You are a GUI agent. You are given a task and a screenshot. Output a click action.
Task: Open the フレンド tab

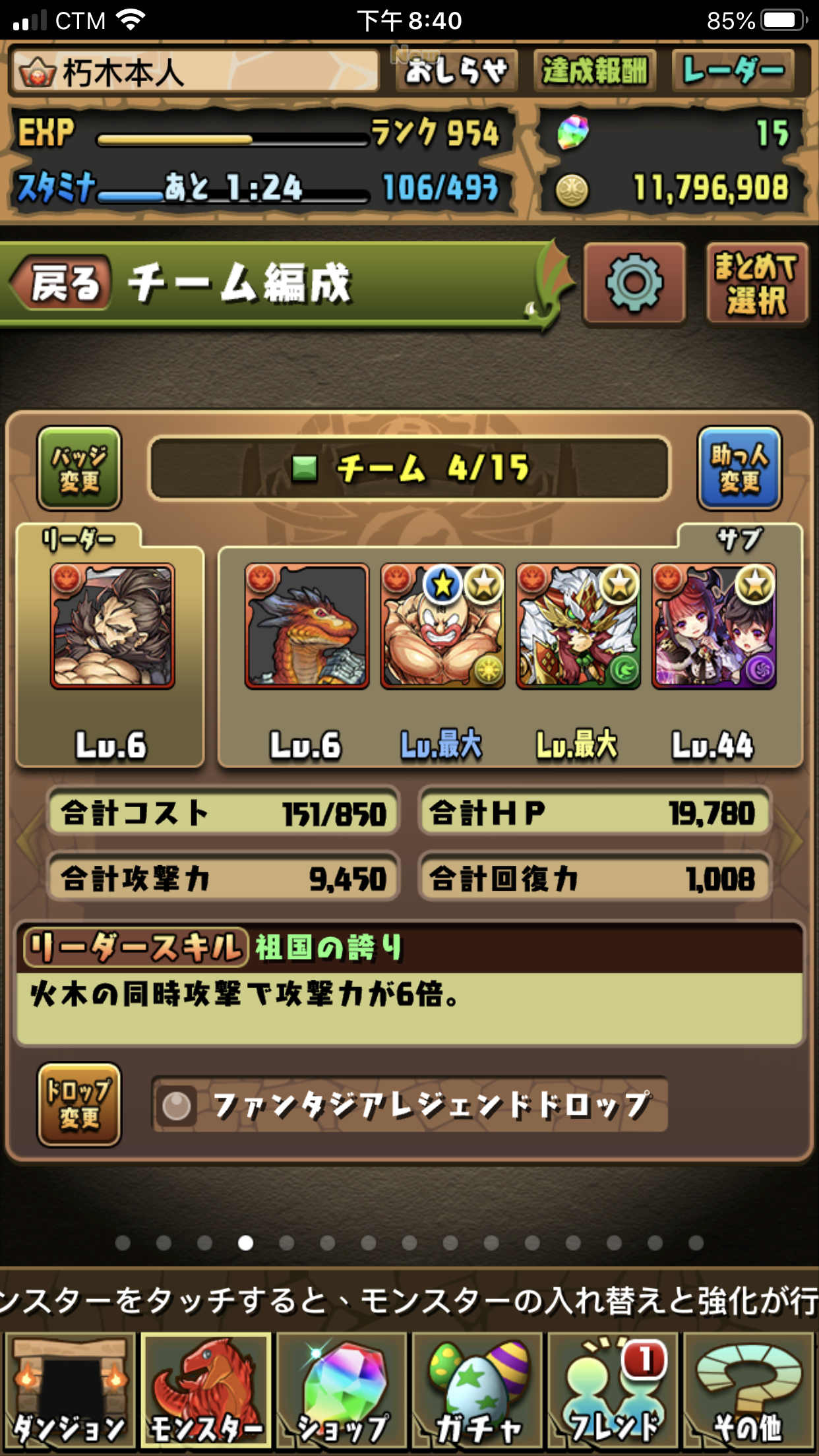pyautogui.click(x=614, y=1390)
